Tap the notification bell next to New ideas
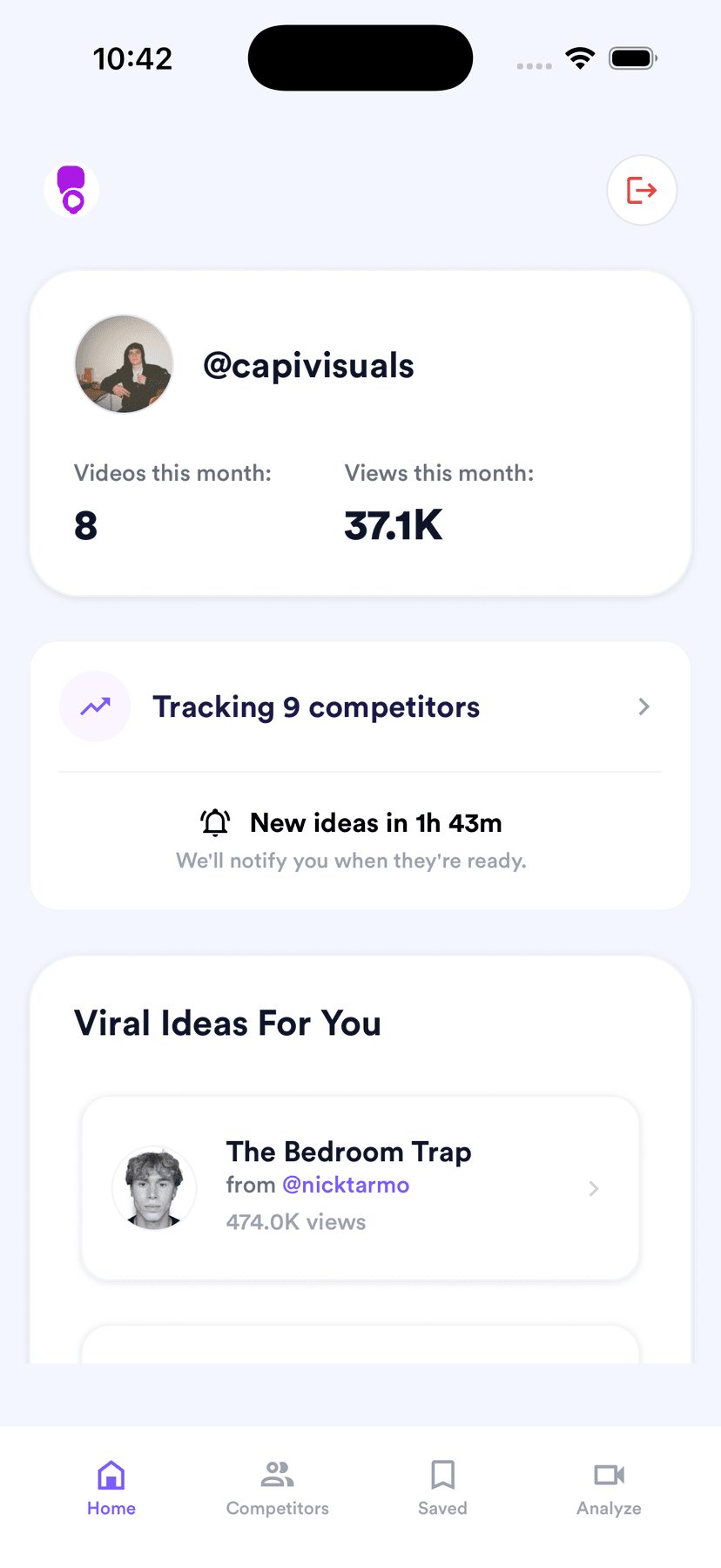This screenshot has height=1568, width=721. click(x=214, y=821)
